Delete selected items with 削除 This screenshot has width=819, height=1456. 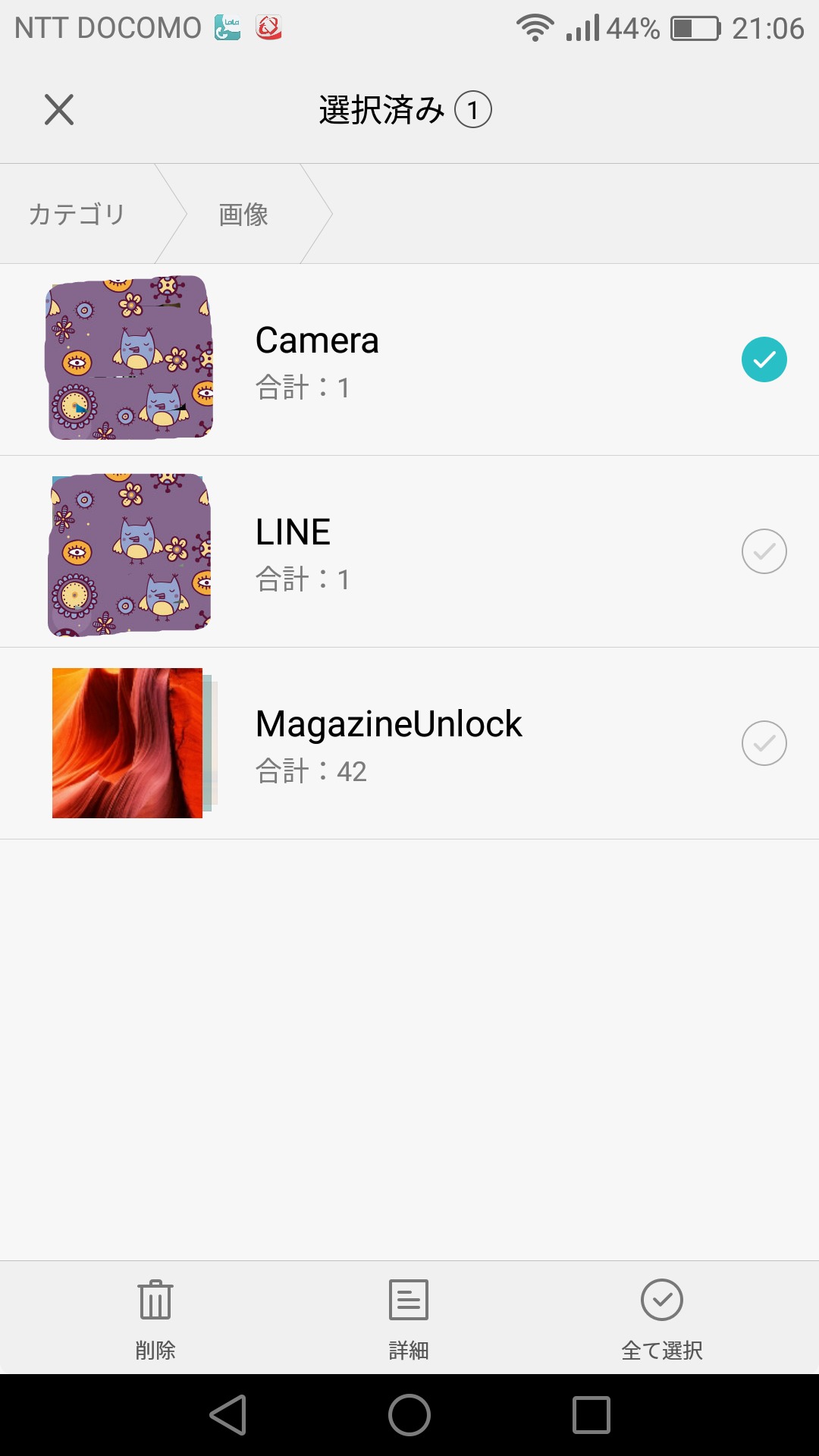click(x=155, y=1318)
